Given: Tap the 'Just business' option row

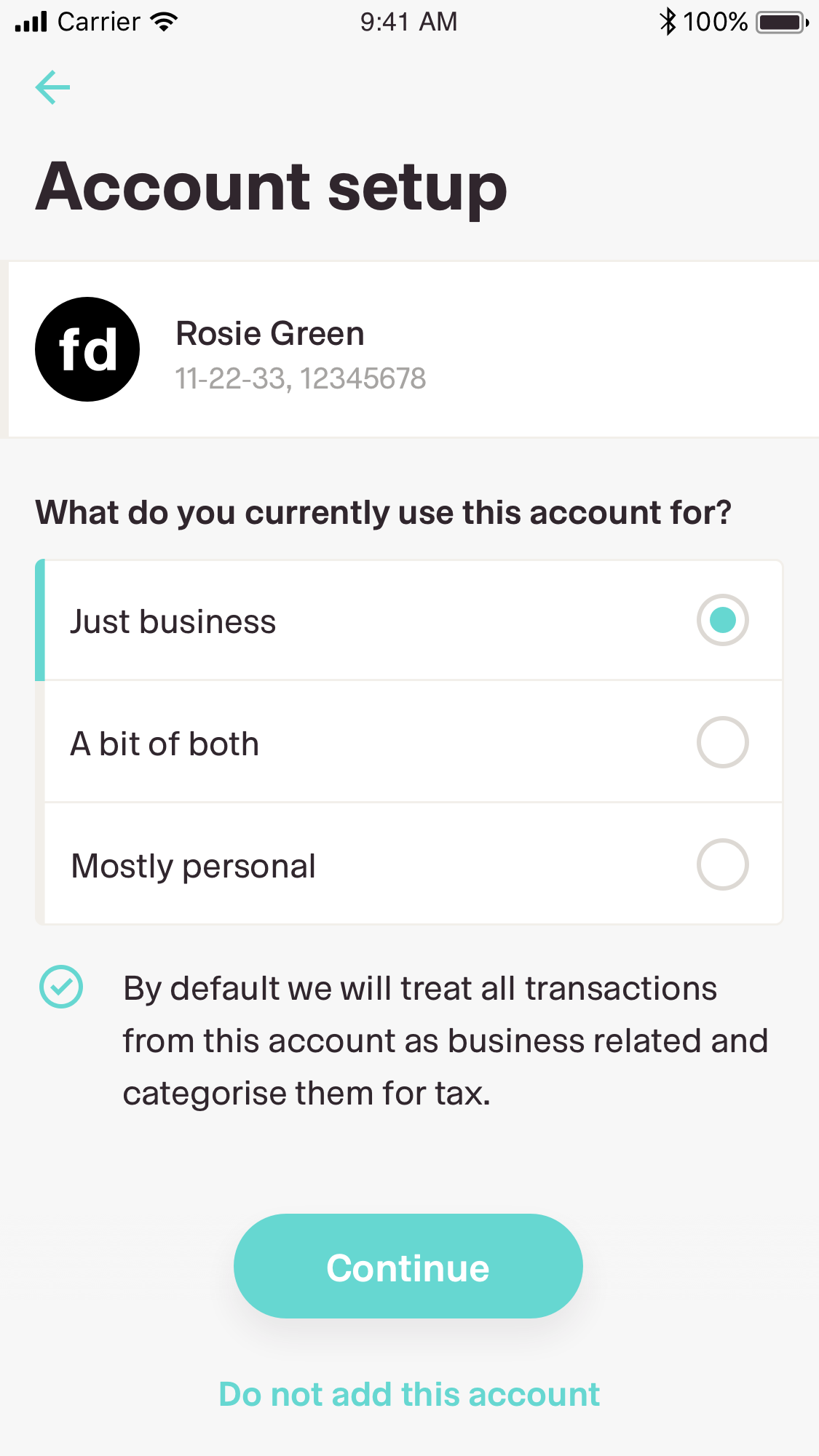Looking at the screenshot, I should 409,620.
